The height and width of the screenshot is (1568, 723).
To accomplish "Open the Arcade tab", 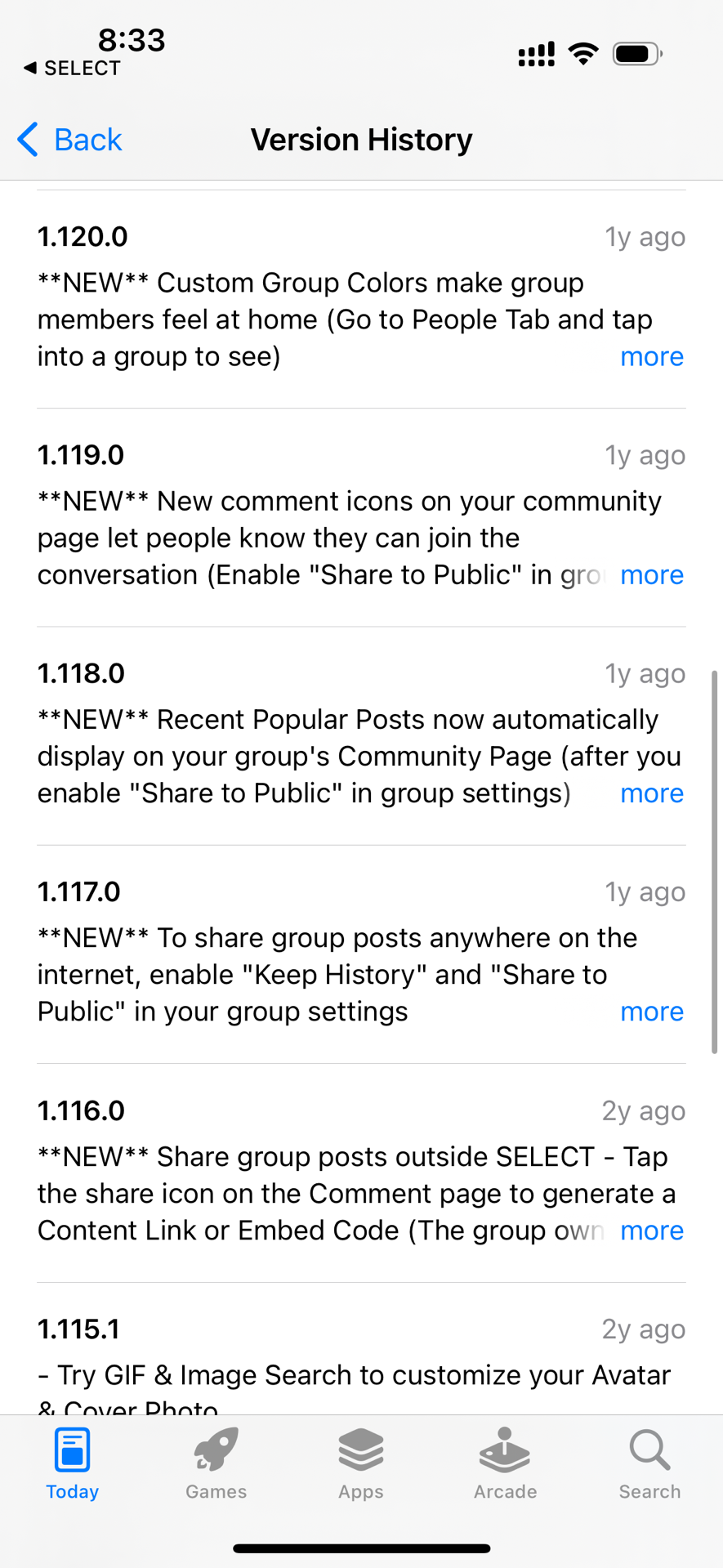I will pos(505,1463).
